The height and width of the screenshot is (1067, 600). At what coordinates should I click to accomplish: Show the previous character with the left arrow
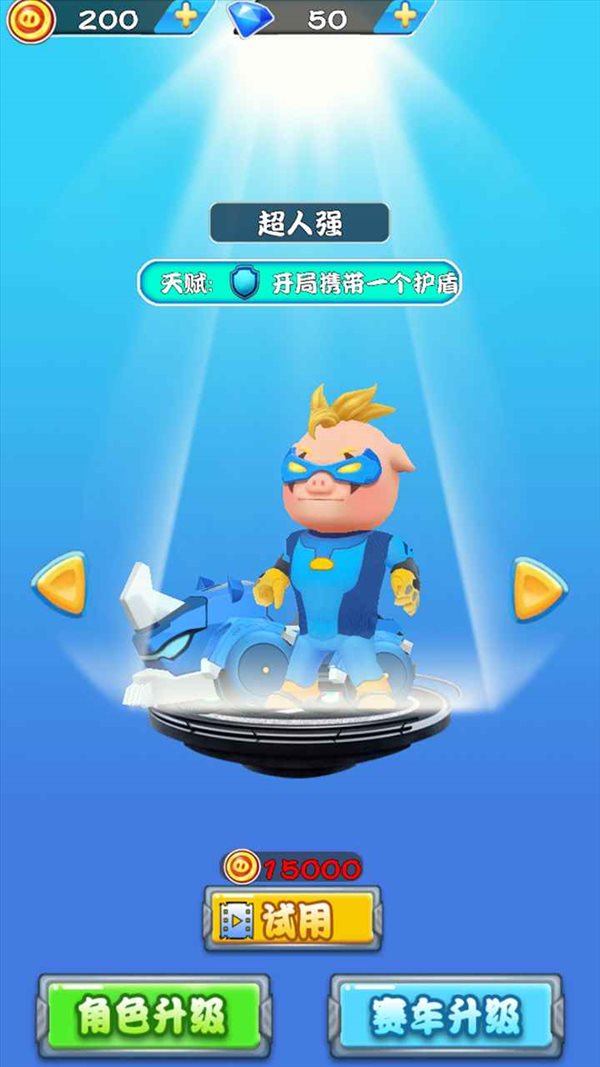click(x=59, y=587)
